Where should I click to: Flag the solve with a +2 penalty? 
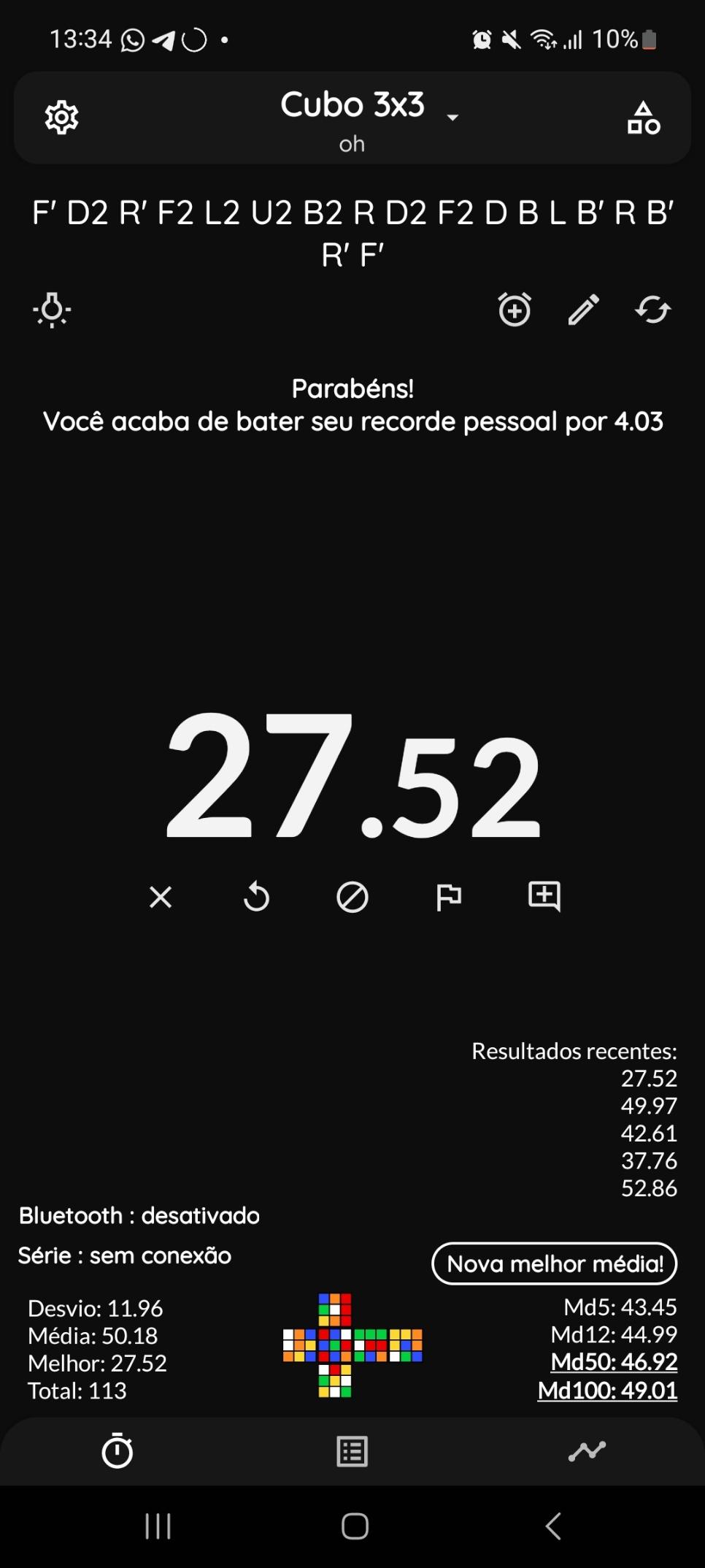pos(448,897)
